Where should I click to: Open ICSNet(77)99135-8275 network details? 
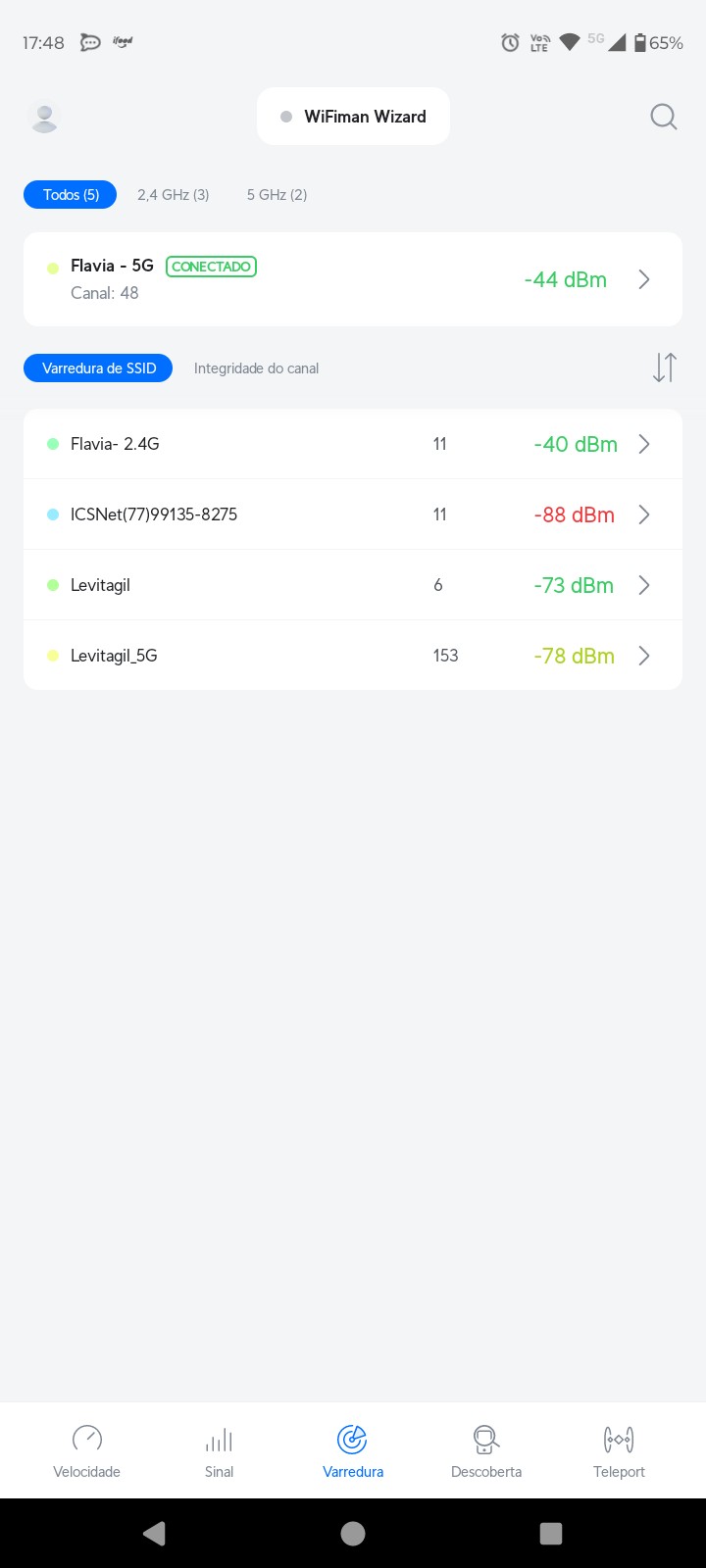click(x=353, y=514)
